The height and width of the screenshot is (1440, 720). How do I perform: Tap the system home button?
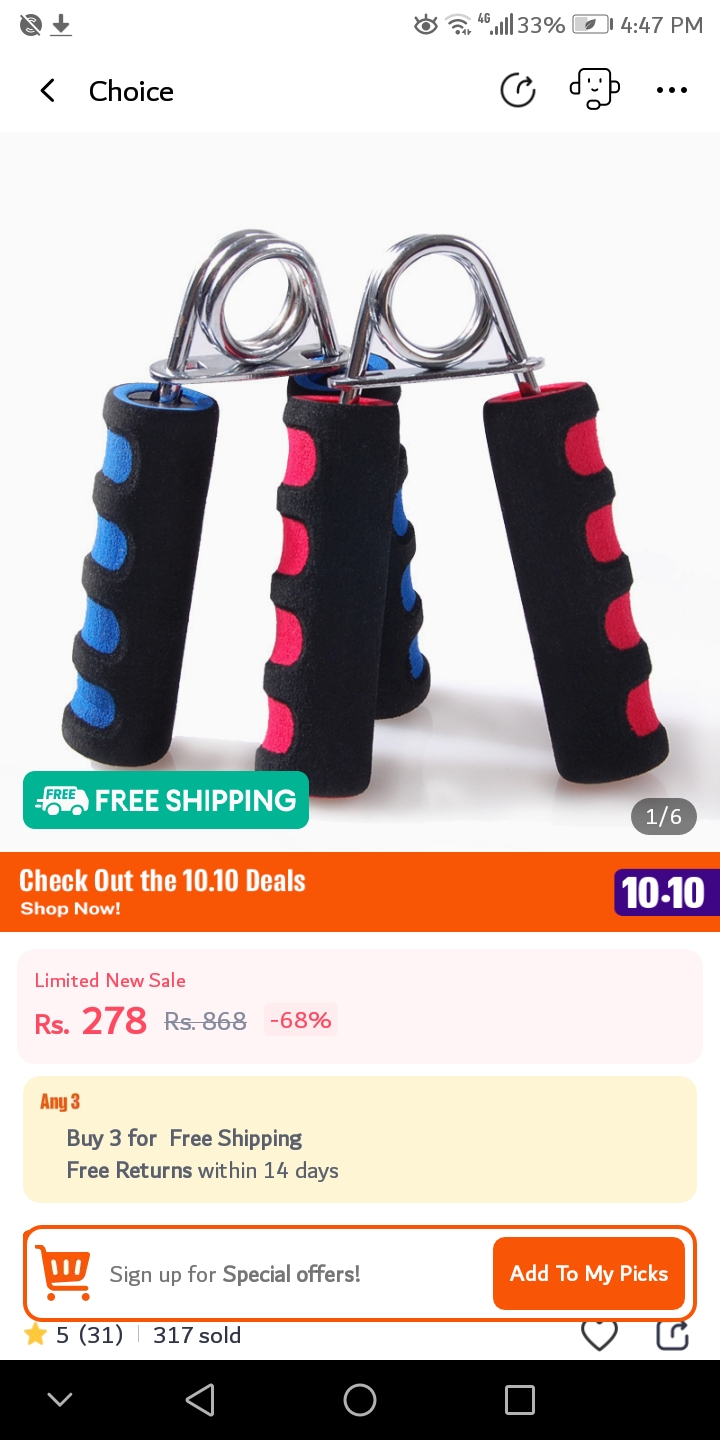(360, 1400)
